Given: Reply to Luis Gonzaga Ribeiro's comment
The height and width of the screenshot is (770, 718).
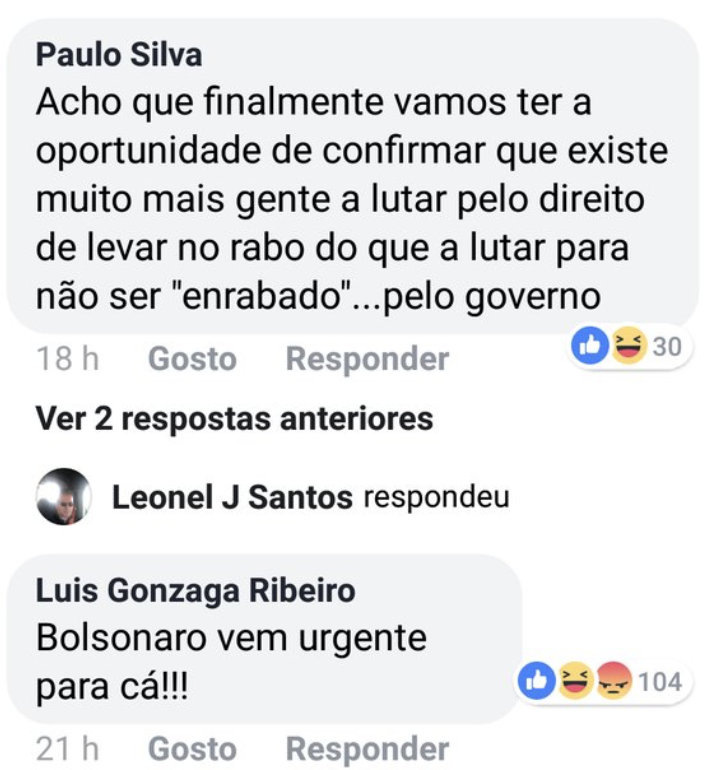Looking at the screenshot, I should (x=367, y=749).
